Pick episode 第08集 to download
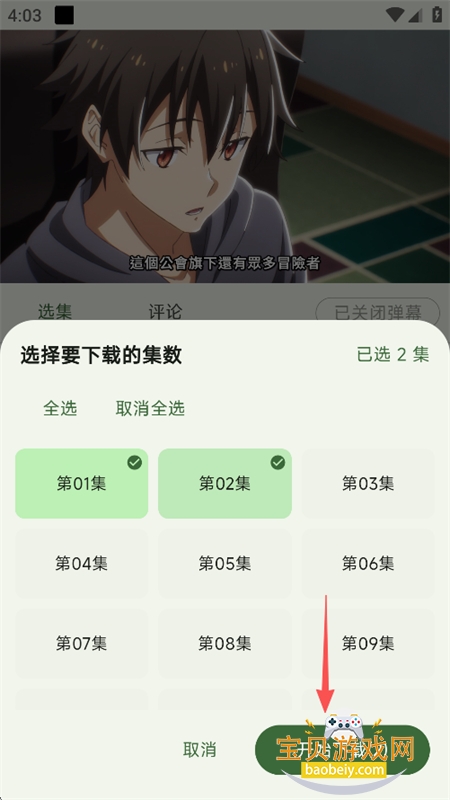 coord(225,643)
